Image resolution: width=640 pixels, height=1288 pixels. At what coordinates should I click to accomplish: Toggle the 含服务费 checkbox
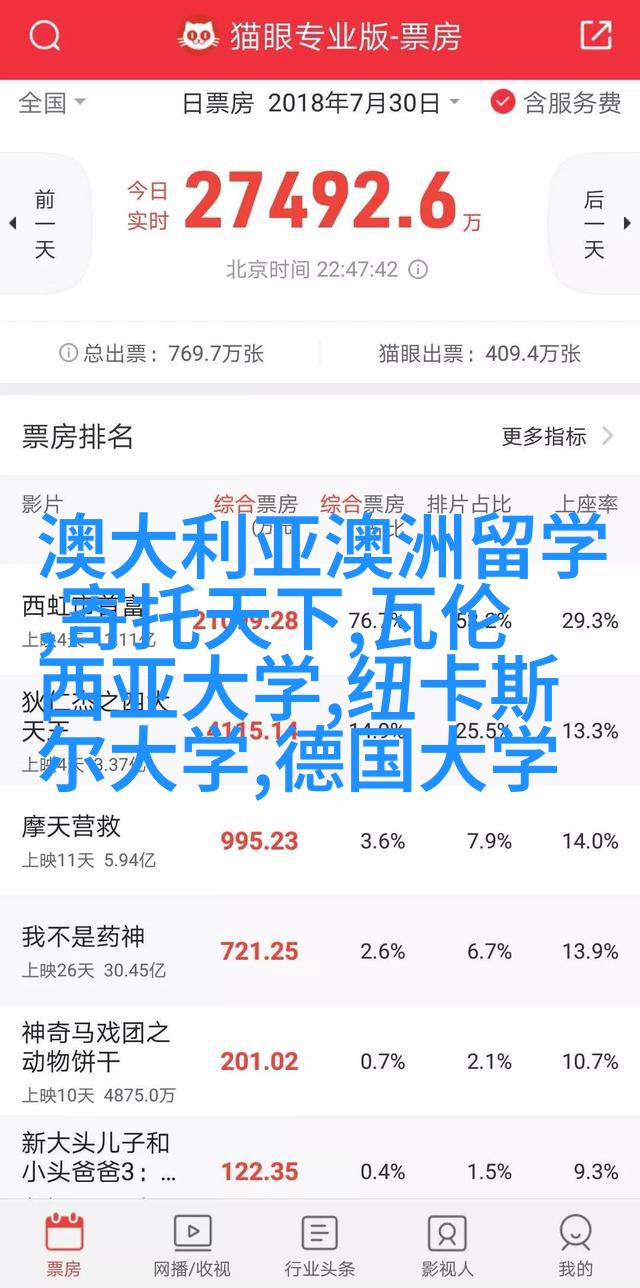click(555, 103)
